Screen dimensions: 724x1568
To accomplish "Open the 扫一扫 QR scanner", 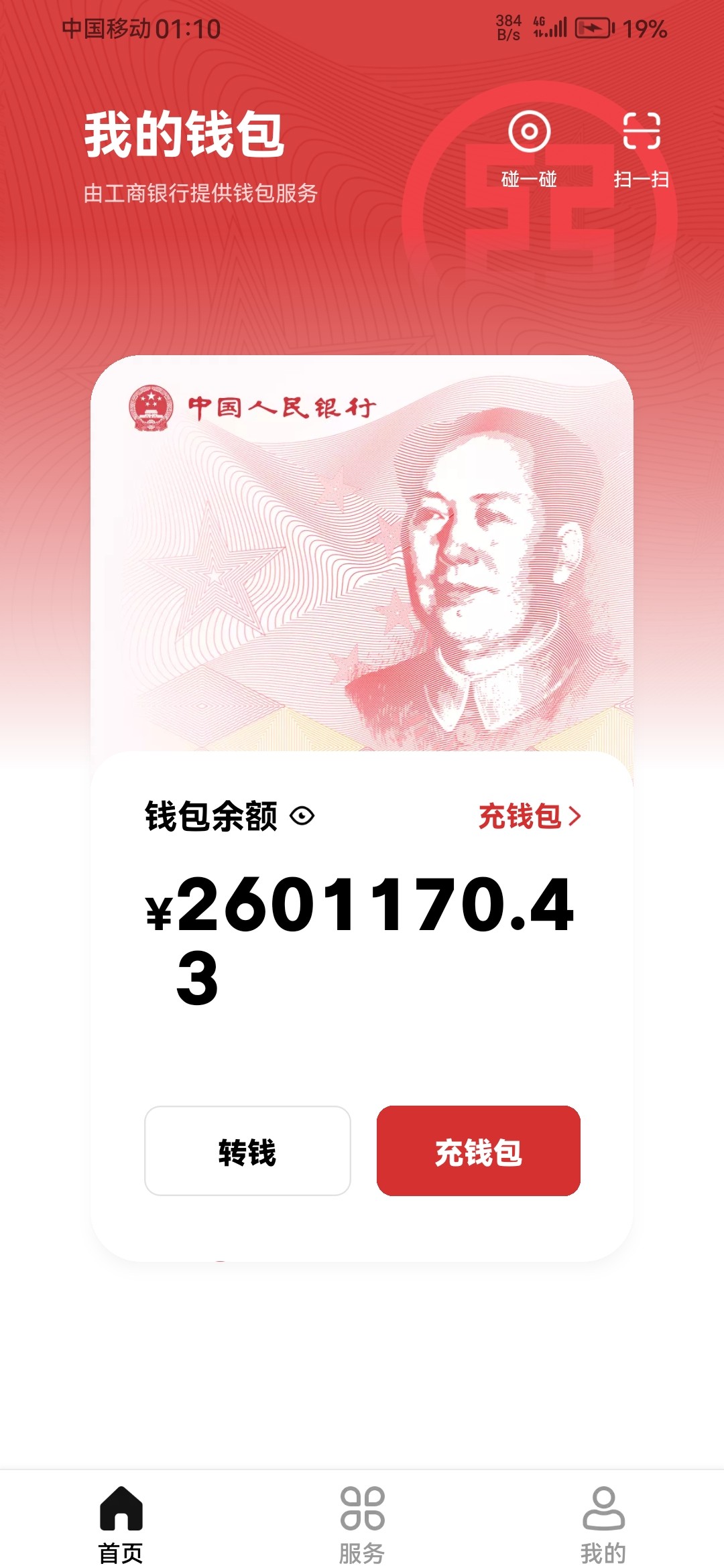I will [642, 147].
